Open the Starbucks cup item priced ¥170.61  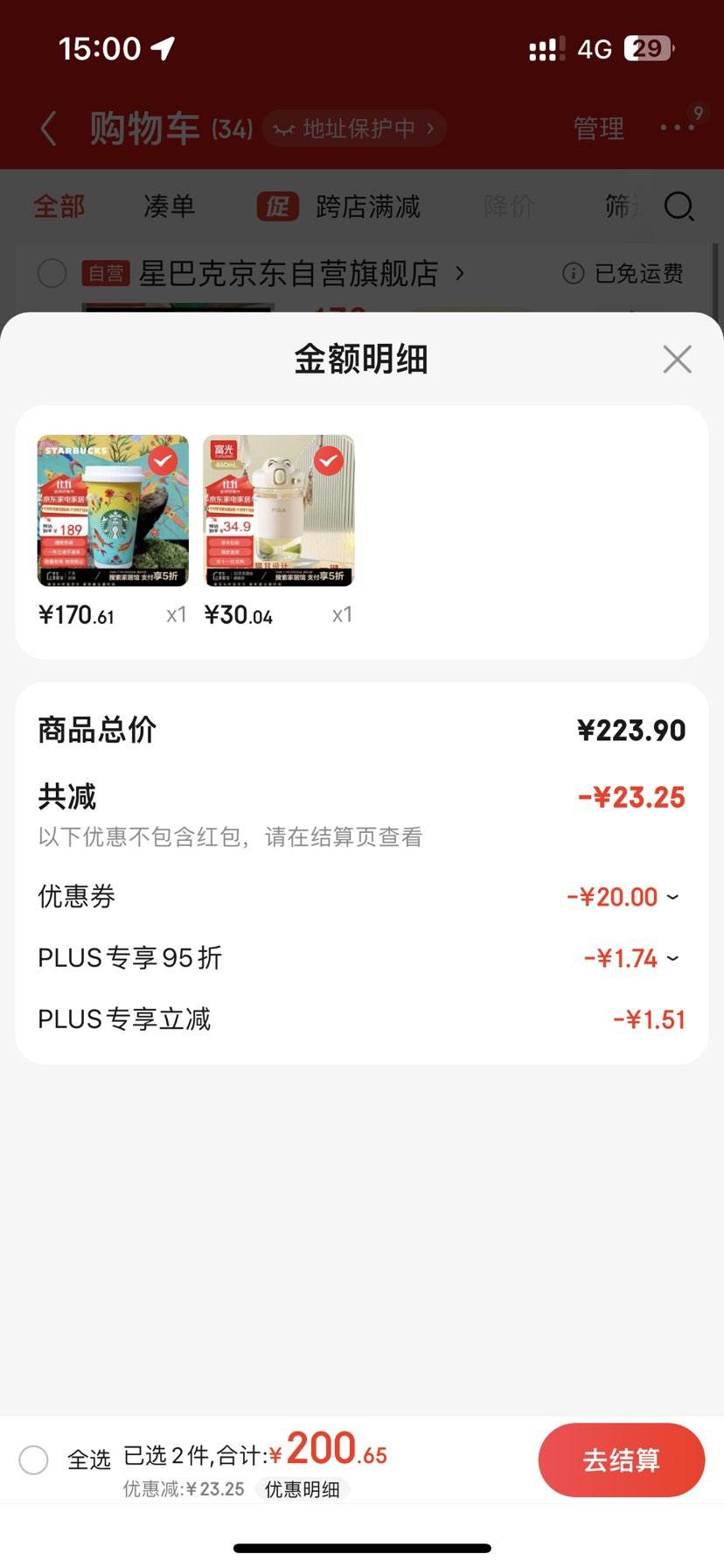[113, 511]
